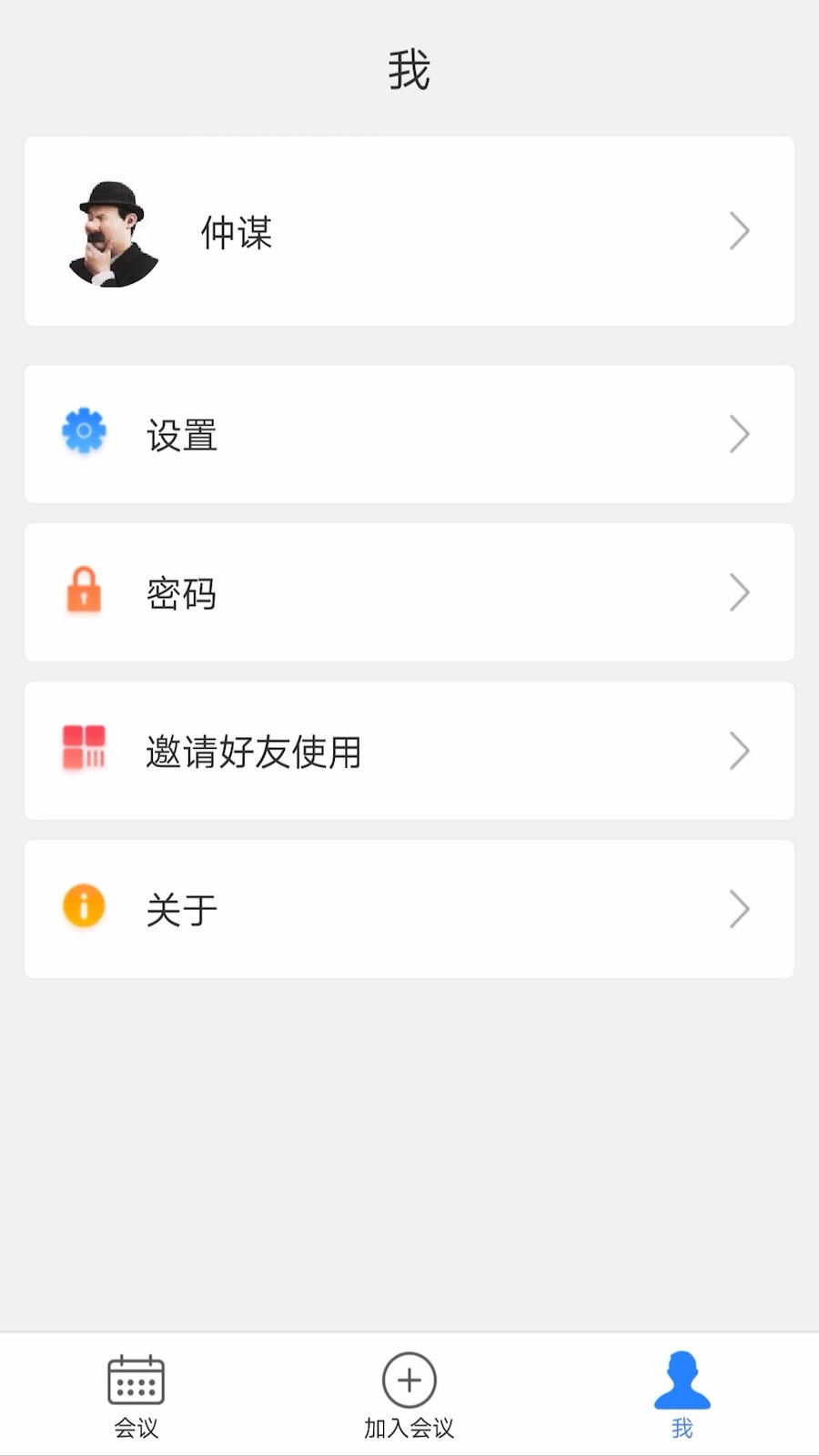Click the blue person icon for 我
This screenshot has width=819, height=1456.
point(682,1379)
